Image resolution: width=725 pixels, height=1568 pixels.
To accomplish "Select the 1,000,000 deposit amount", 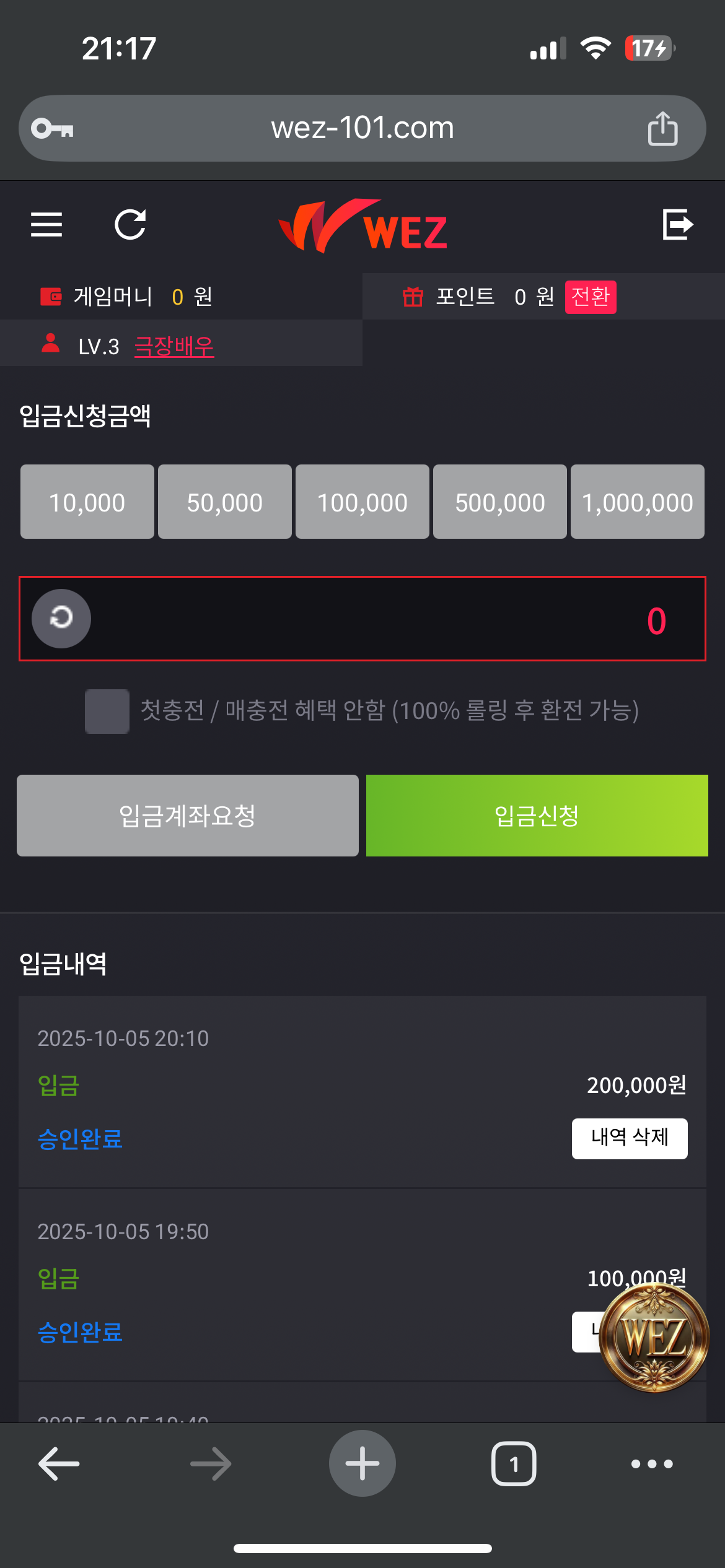I will coord(637,502).
